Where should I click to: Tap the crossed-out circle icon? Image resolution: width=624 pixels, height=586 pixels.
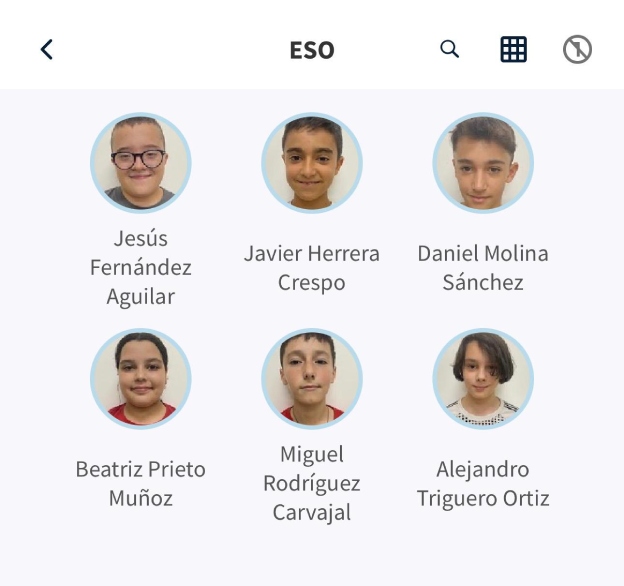(577, 49)
